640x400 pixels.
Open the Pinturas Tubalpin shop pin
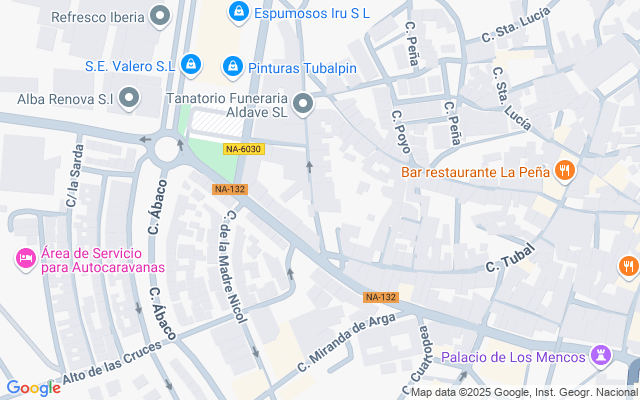coord(232,66)
